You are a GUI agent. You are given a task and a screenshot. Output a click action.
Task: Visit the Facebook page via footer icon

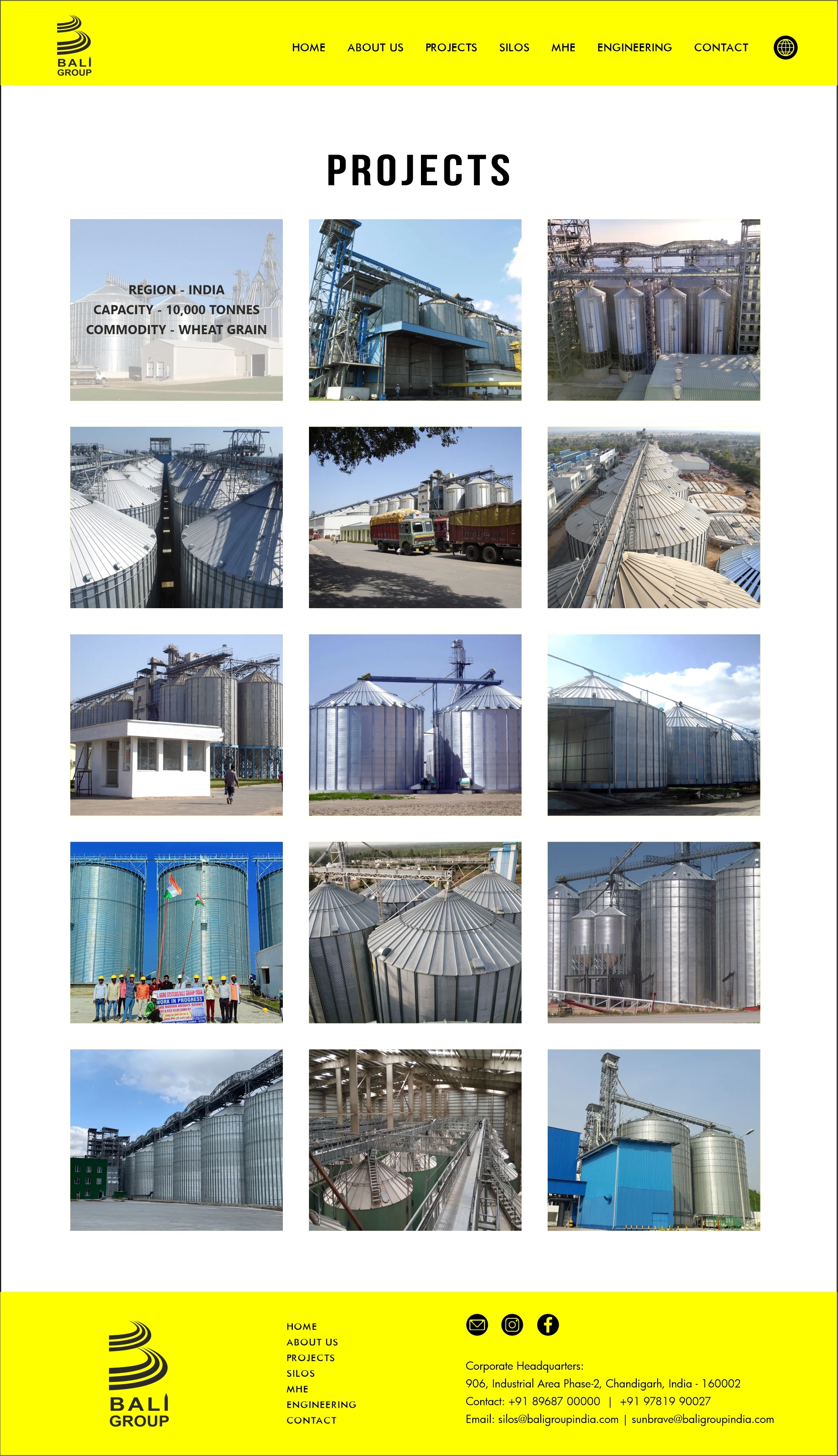click(x=547, y=1324)
